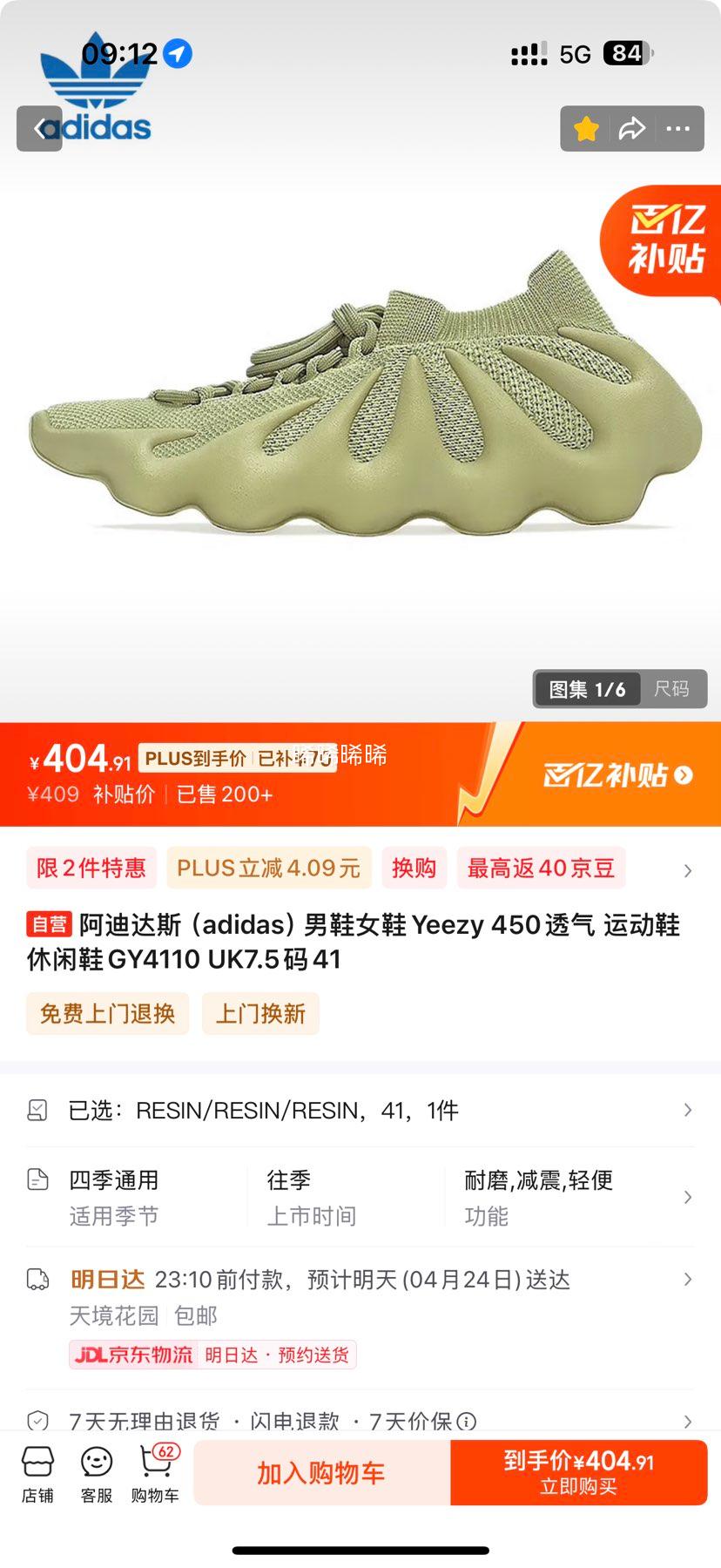
Task: View the Yeezy 450 product photo
Action: click(x=360, y=409)
